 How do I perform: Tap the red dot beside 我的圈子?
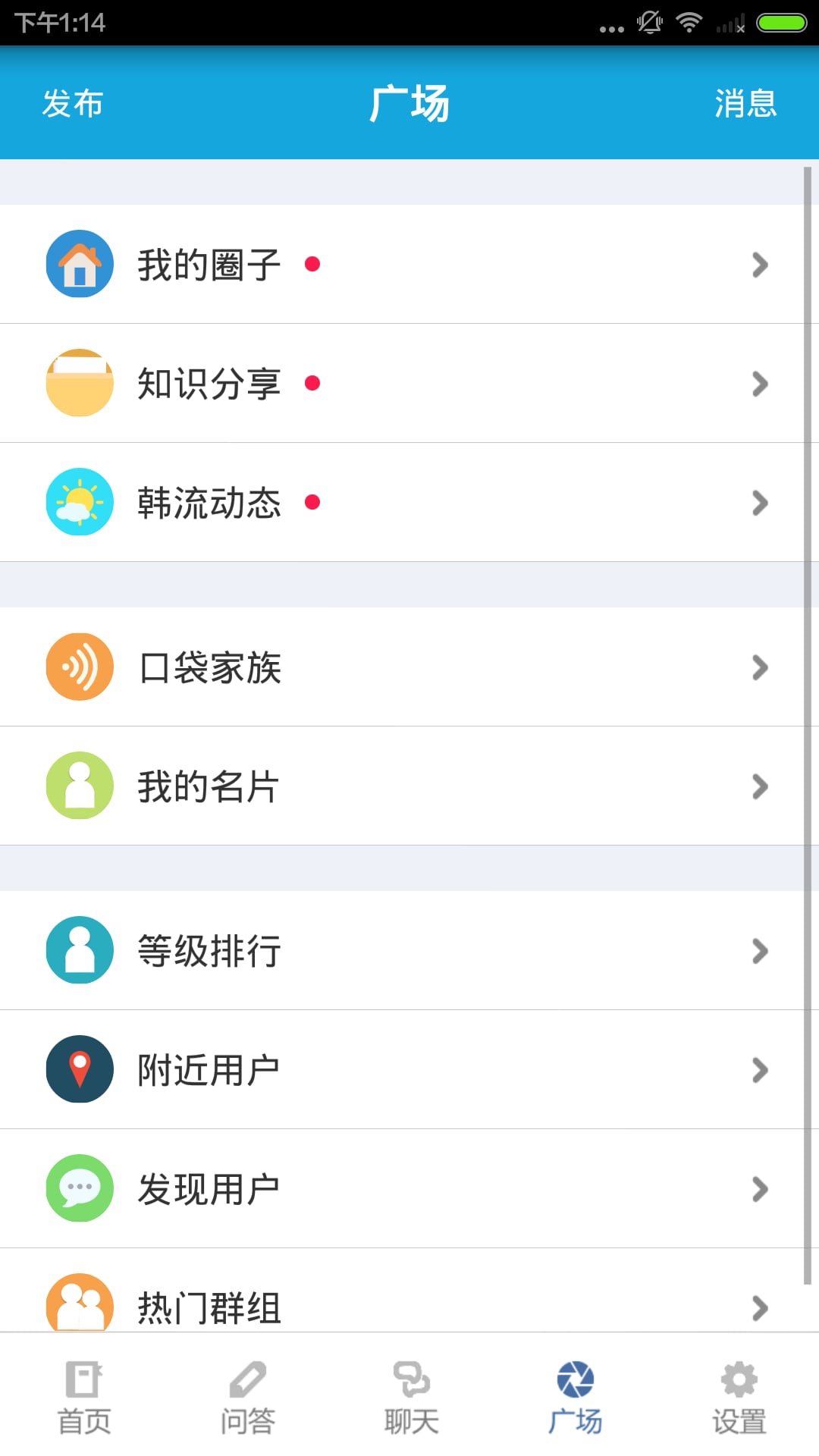pyautogui.click(x=313, y=265)
